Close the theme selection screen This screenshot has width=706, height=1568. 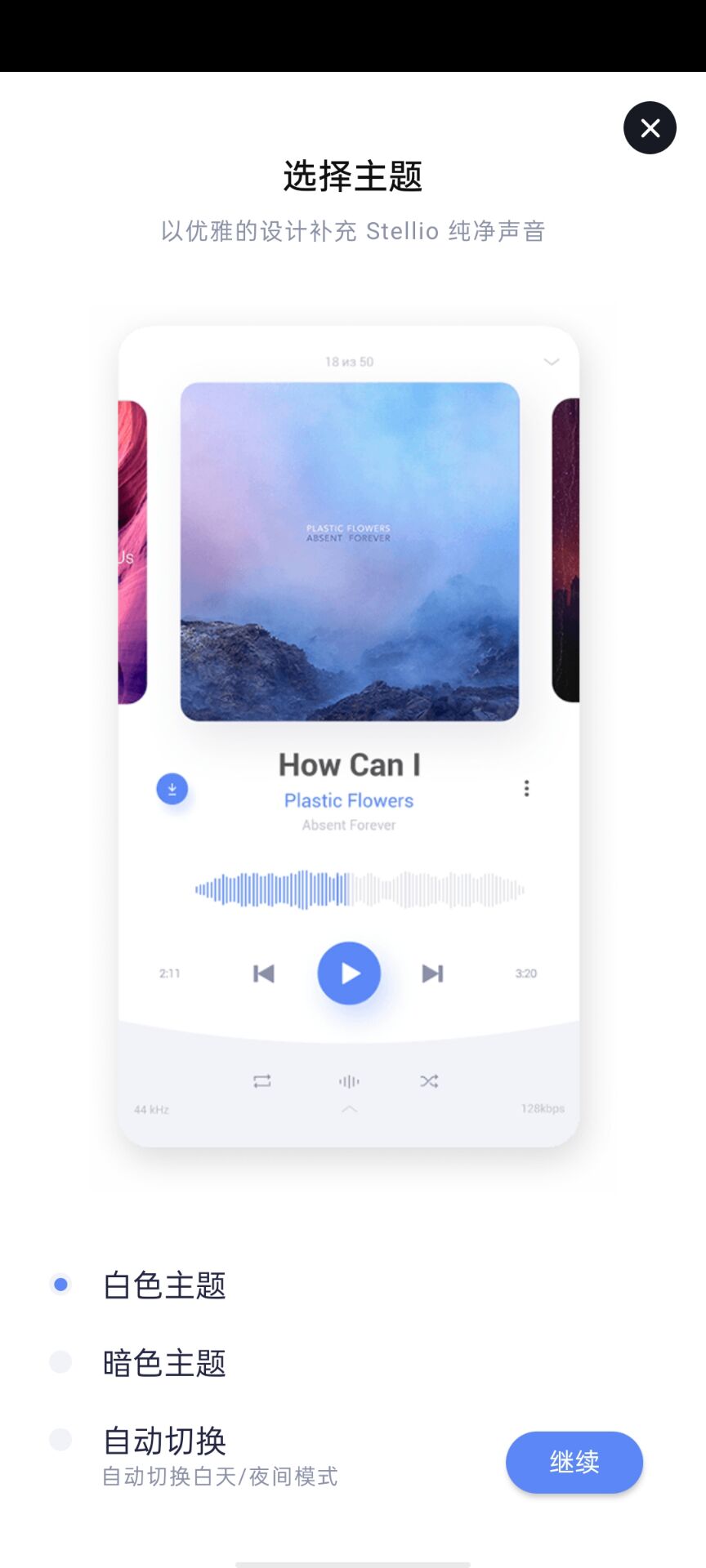click(650, 128)
